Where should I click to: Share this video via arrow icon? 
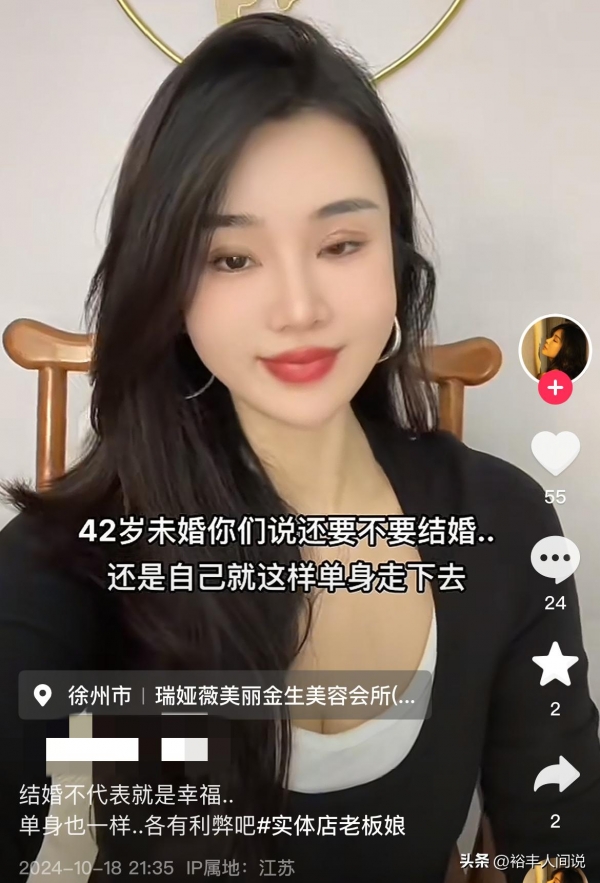(x=555, y=775)
